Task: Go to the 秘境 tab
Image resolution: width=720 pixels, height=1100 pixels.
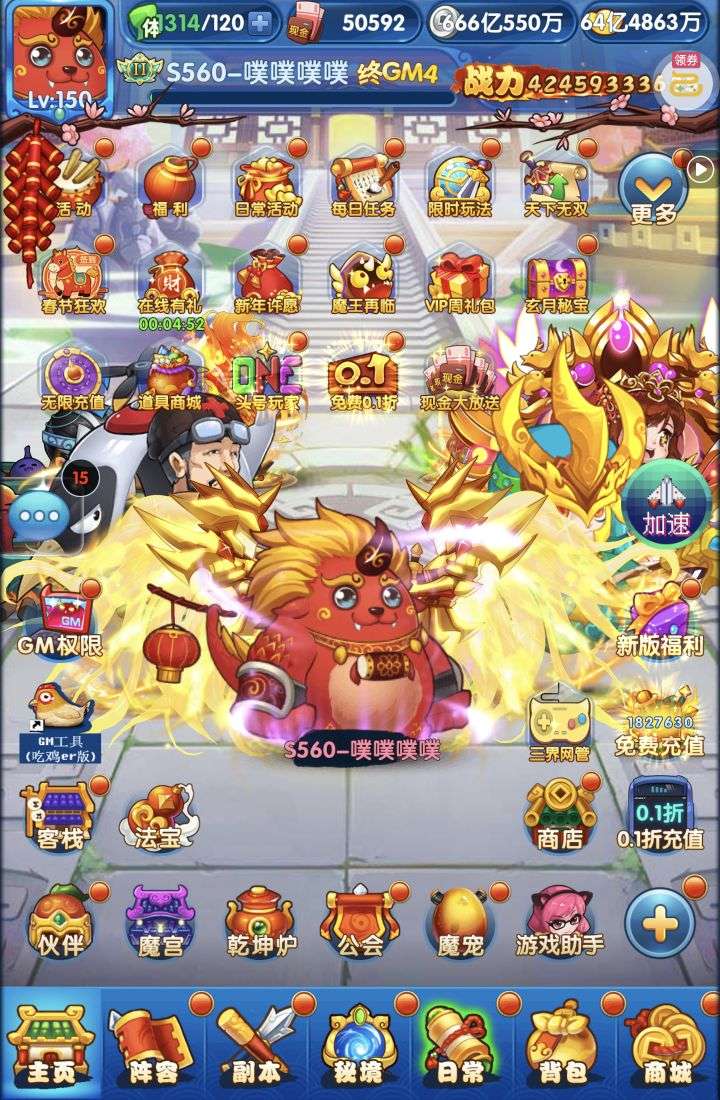Action: click(x=359, y=1047)
